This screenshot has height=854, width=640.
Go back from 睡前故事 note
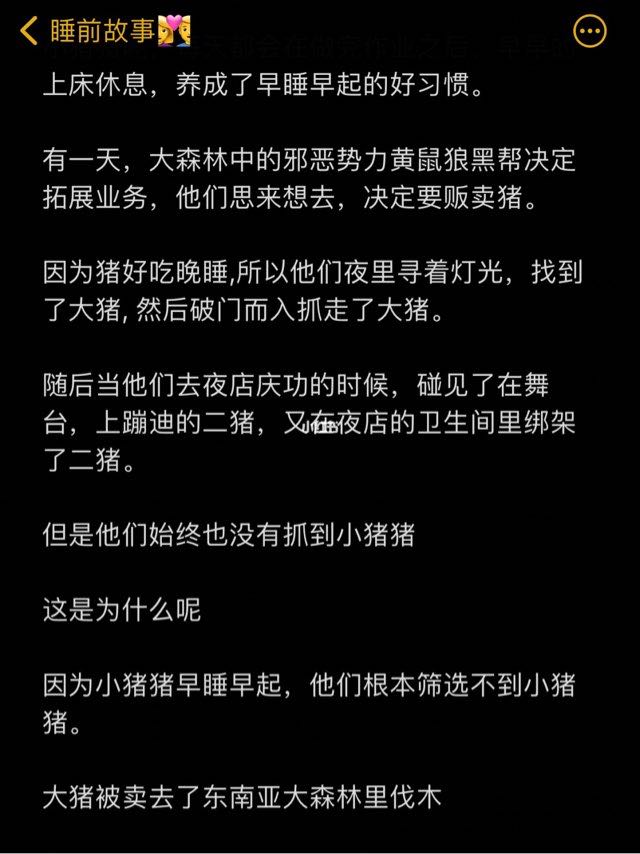click(30, 32)
